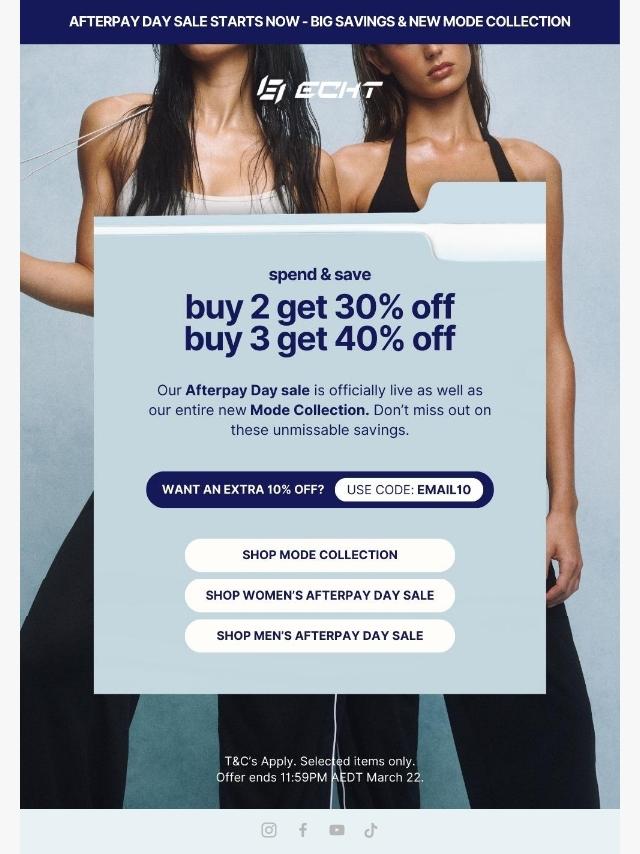Visit the Facebook page icon
Viewport: 640px width, 854px height.
click(303, 830)
